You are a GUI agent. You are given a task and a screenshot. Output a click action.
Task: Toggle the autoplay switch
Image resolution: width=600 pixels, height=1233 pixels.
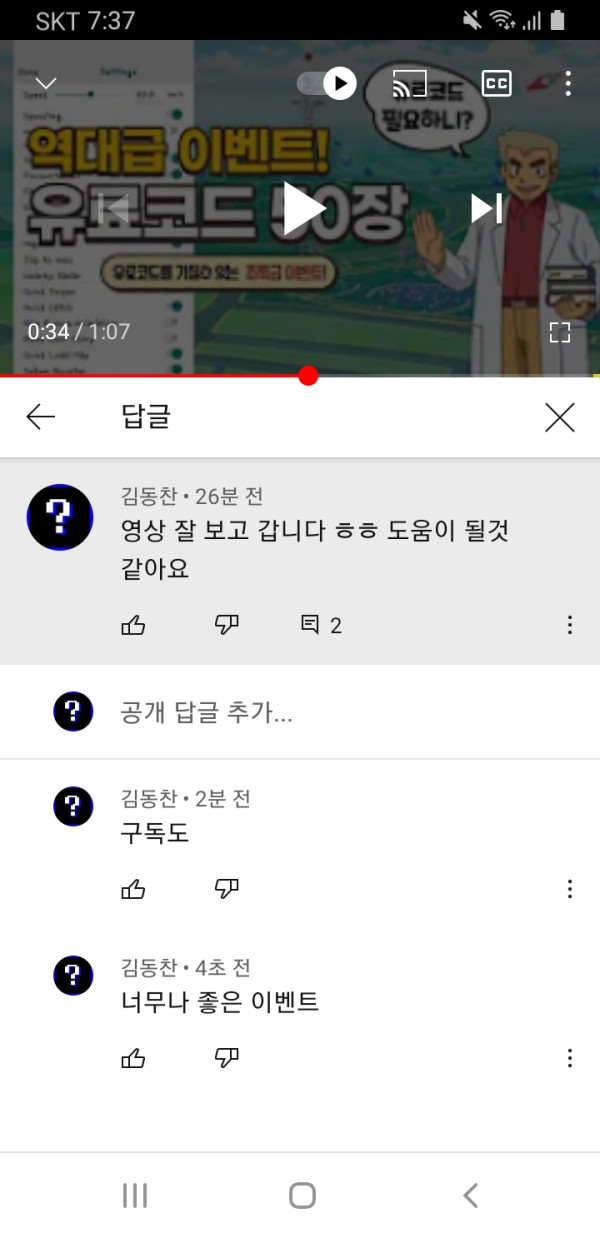(x=327, y=83)
